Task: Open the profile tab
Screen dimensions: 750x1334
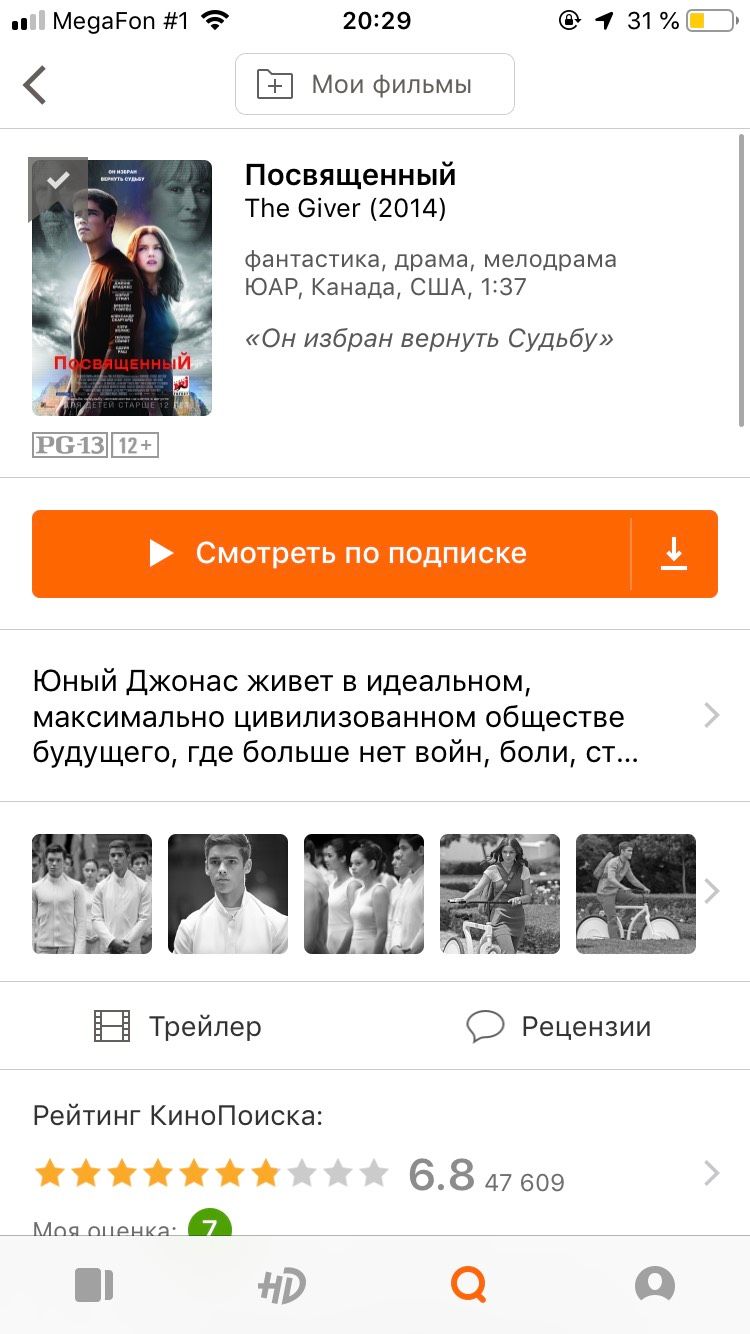Action: [655, 1285]
